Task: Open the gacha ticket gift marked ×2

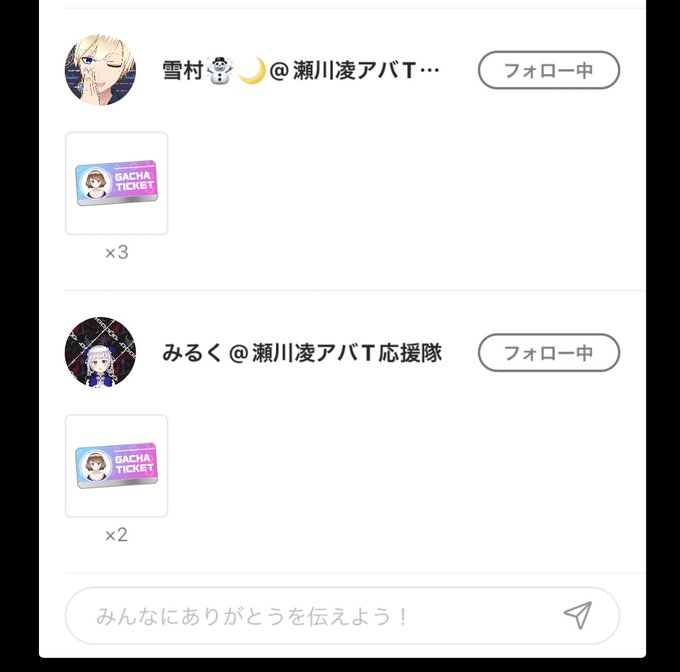Action: [x=116, y=466]
